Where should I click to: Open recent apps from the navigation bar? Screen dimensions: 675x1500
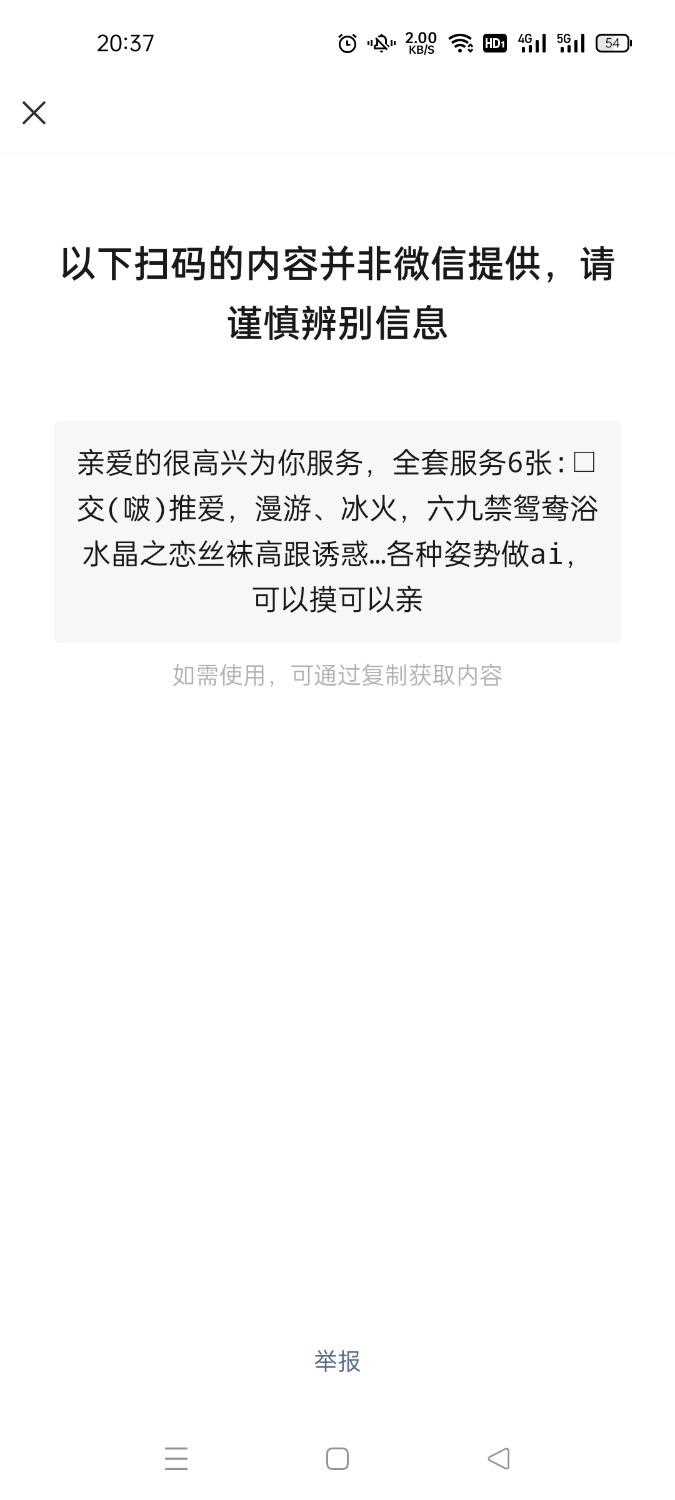[176, 1459]
